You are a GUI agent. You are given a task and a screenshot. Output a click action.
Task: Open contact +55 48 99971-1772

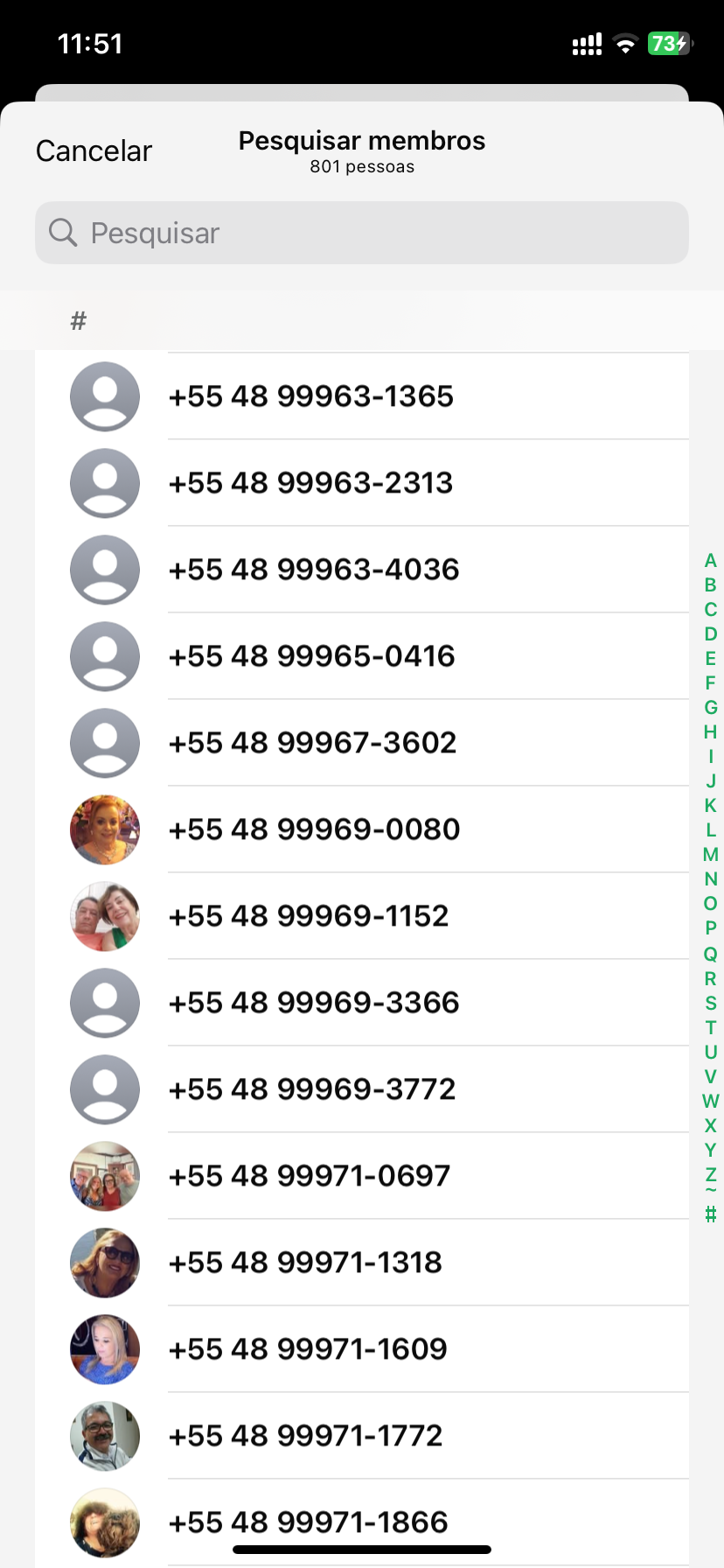[x=362, y=1436]
